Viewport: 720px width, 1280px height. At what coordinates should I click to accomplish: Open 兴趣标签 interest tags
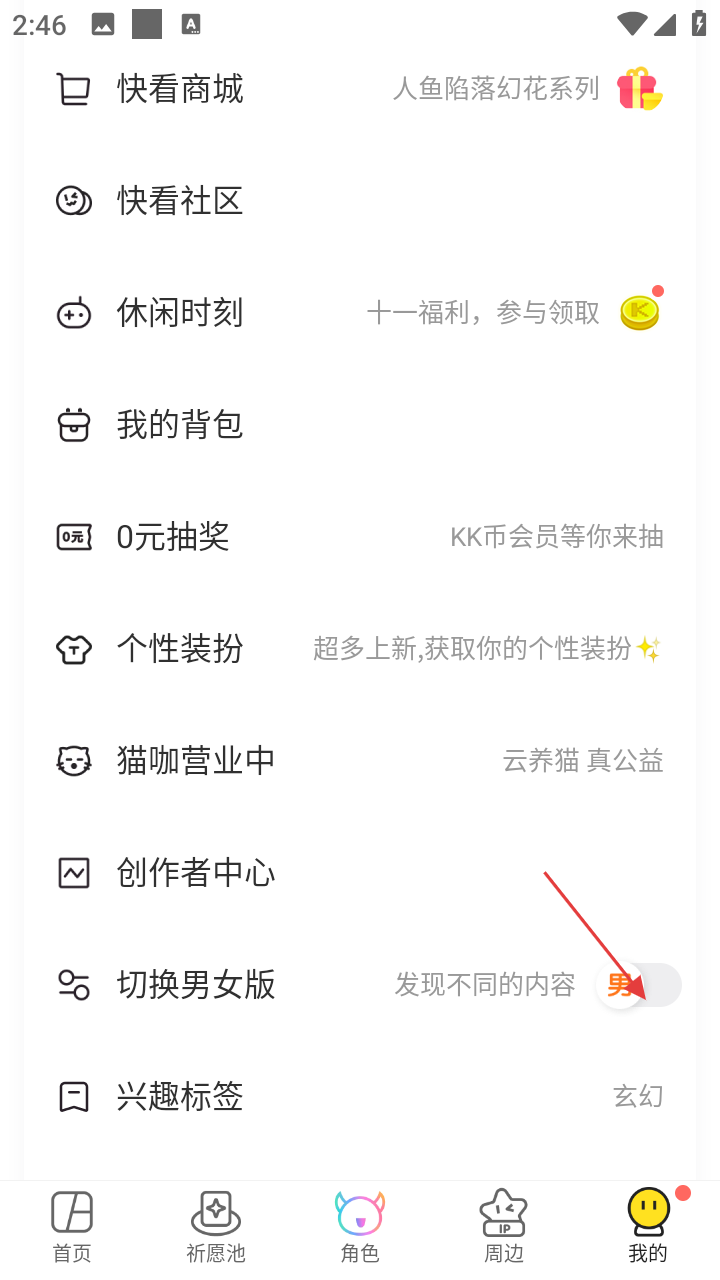pos(180,1097)
